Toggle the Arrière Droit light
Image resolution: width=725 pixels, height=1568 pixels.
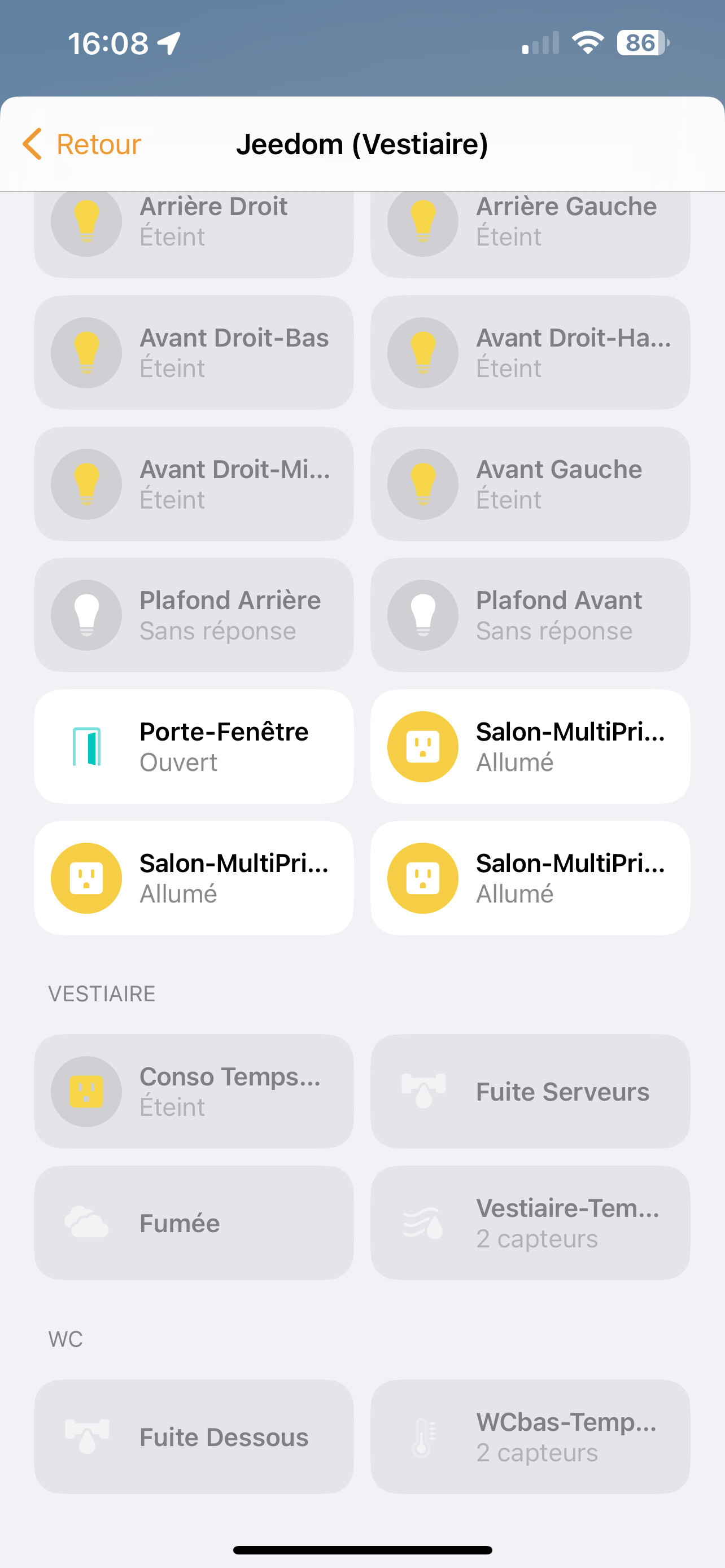(x=86, y=223)
